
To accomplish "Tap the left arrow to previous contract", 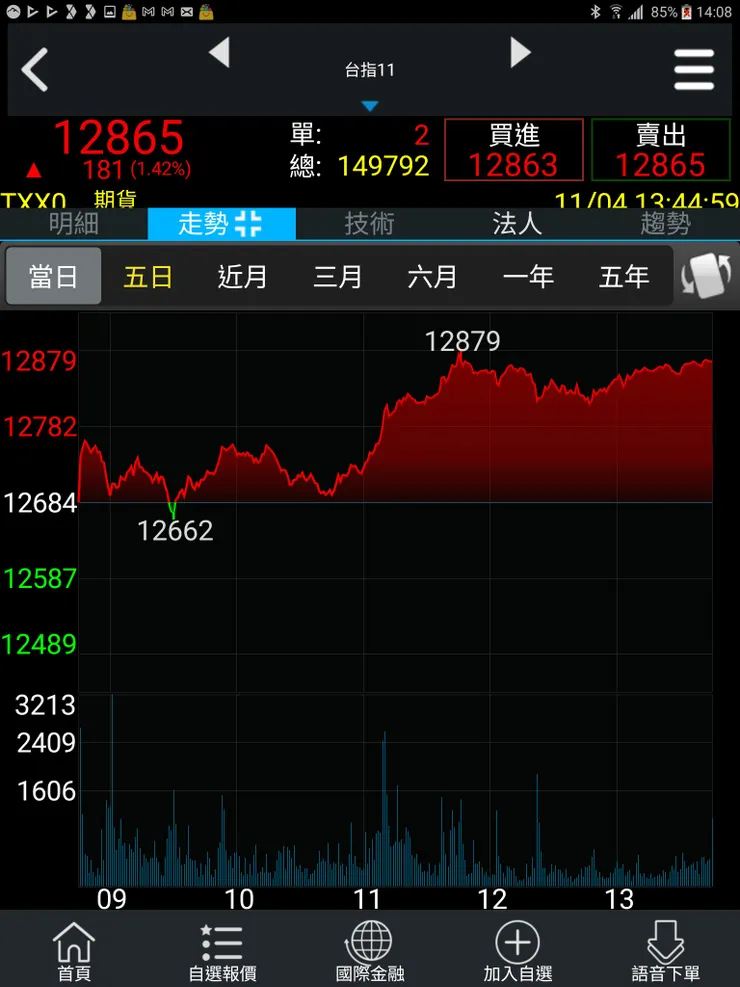I will coord(221,54).
